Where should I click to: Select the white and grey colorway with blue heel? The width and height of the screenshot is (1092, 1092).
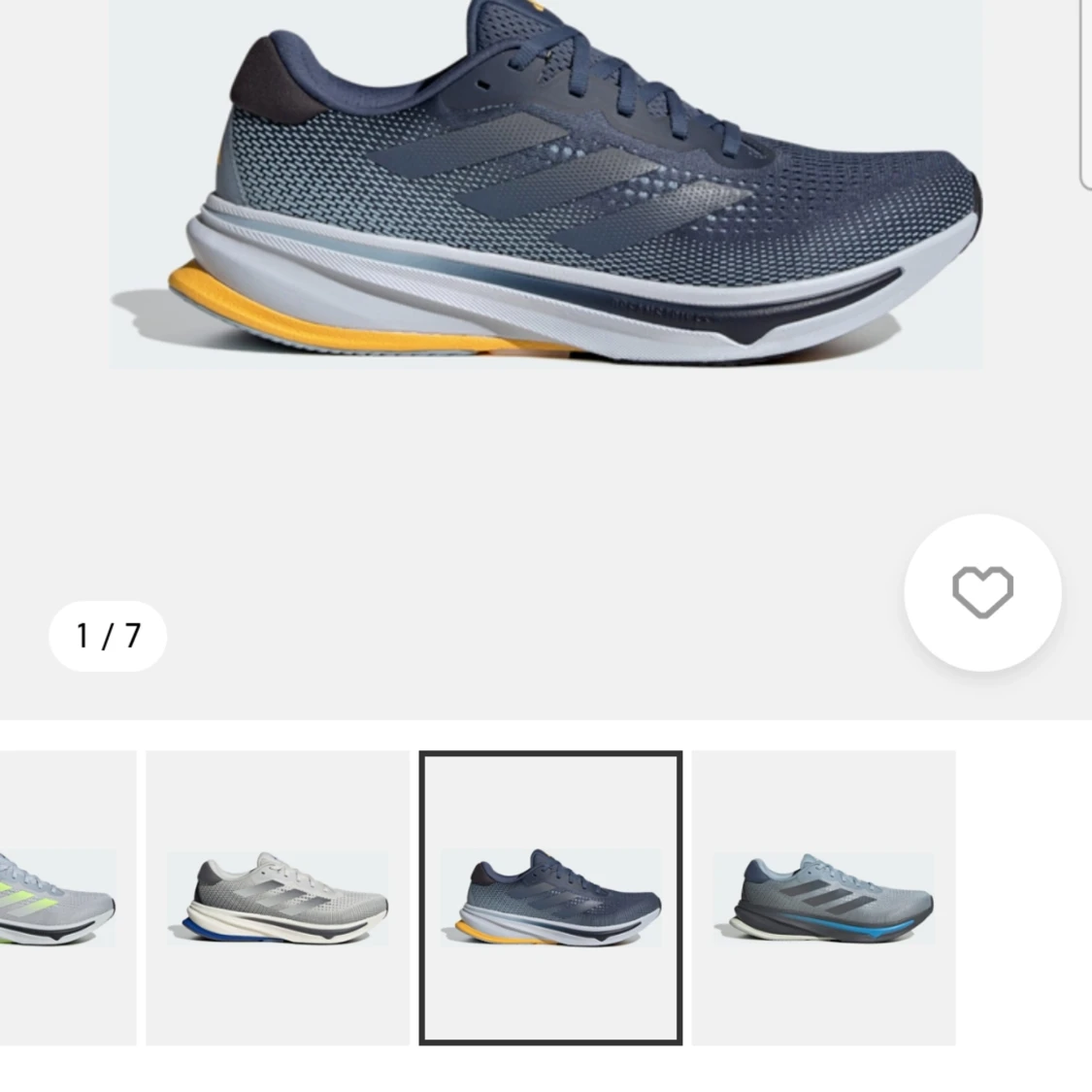click(x=278, y=897)
